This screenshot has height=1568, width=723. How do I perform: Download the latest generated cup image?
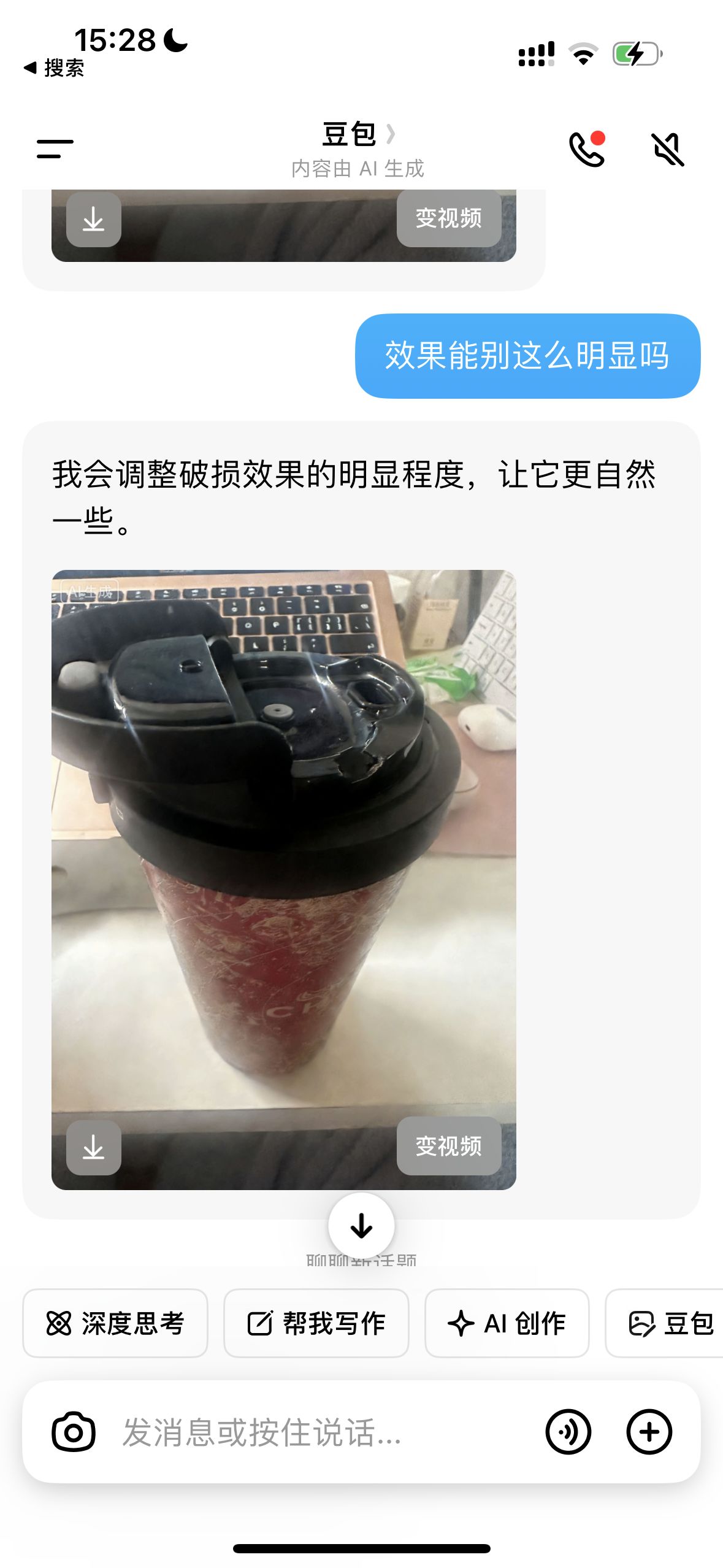point(93,1147)
